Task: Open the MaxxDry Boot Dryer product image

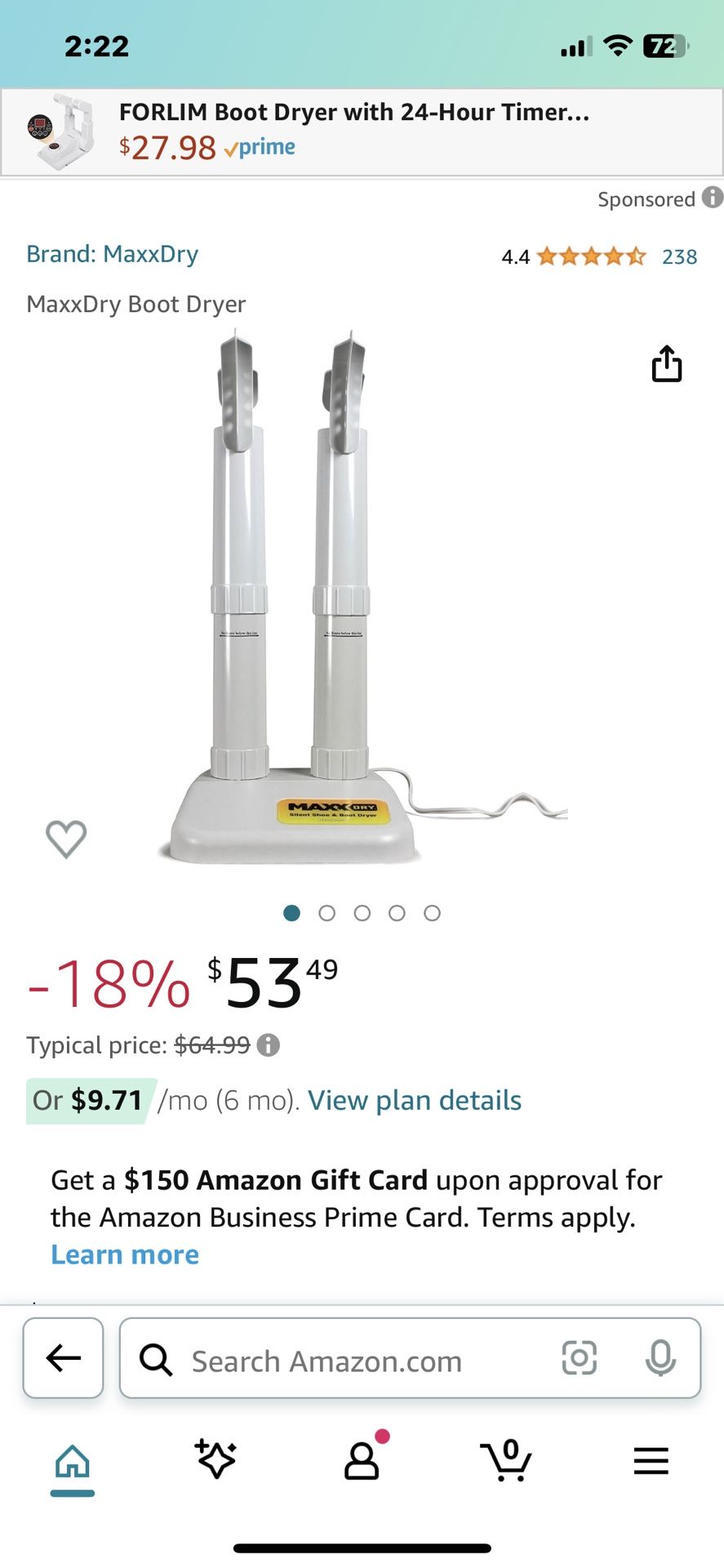Action: point(362,596)
